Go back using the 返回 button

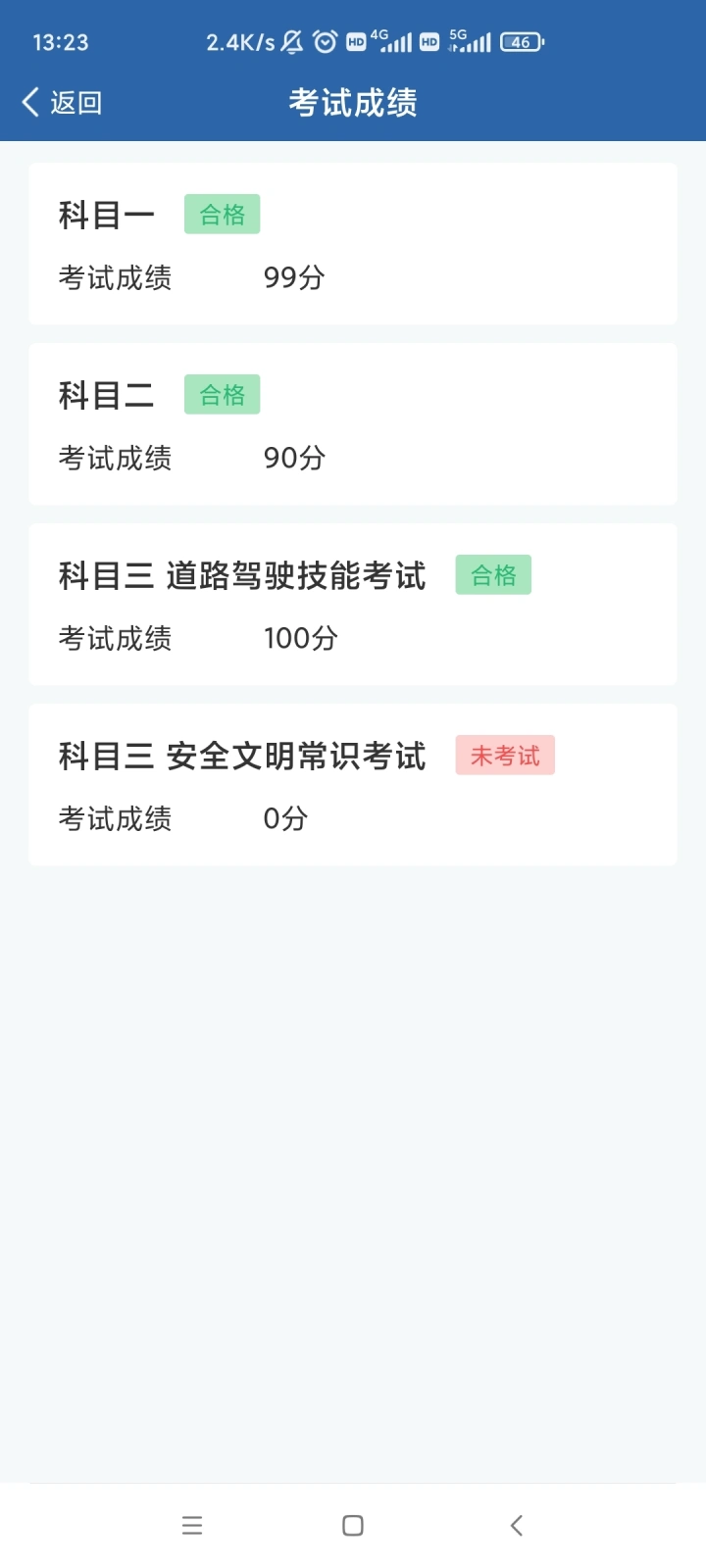(x=62, y=102)
